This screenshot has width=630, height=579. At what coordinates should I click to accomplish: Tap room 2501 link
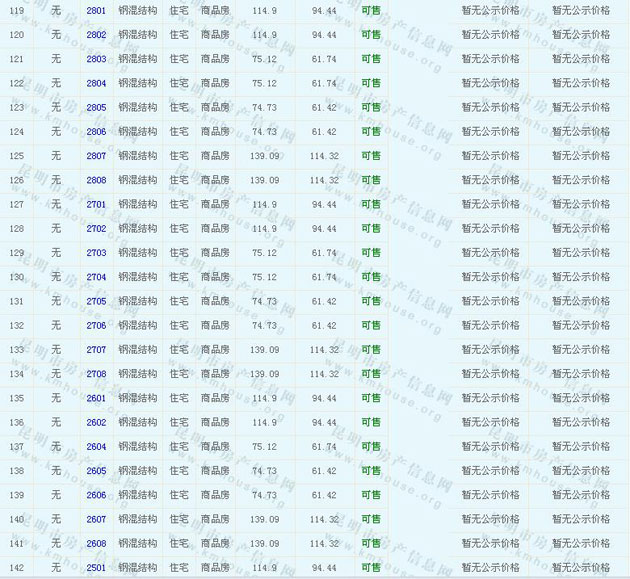tap(96, 568)
